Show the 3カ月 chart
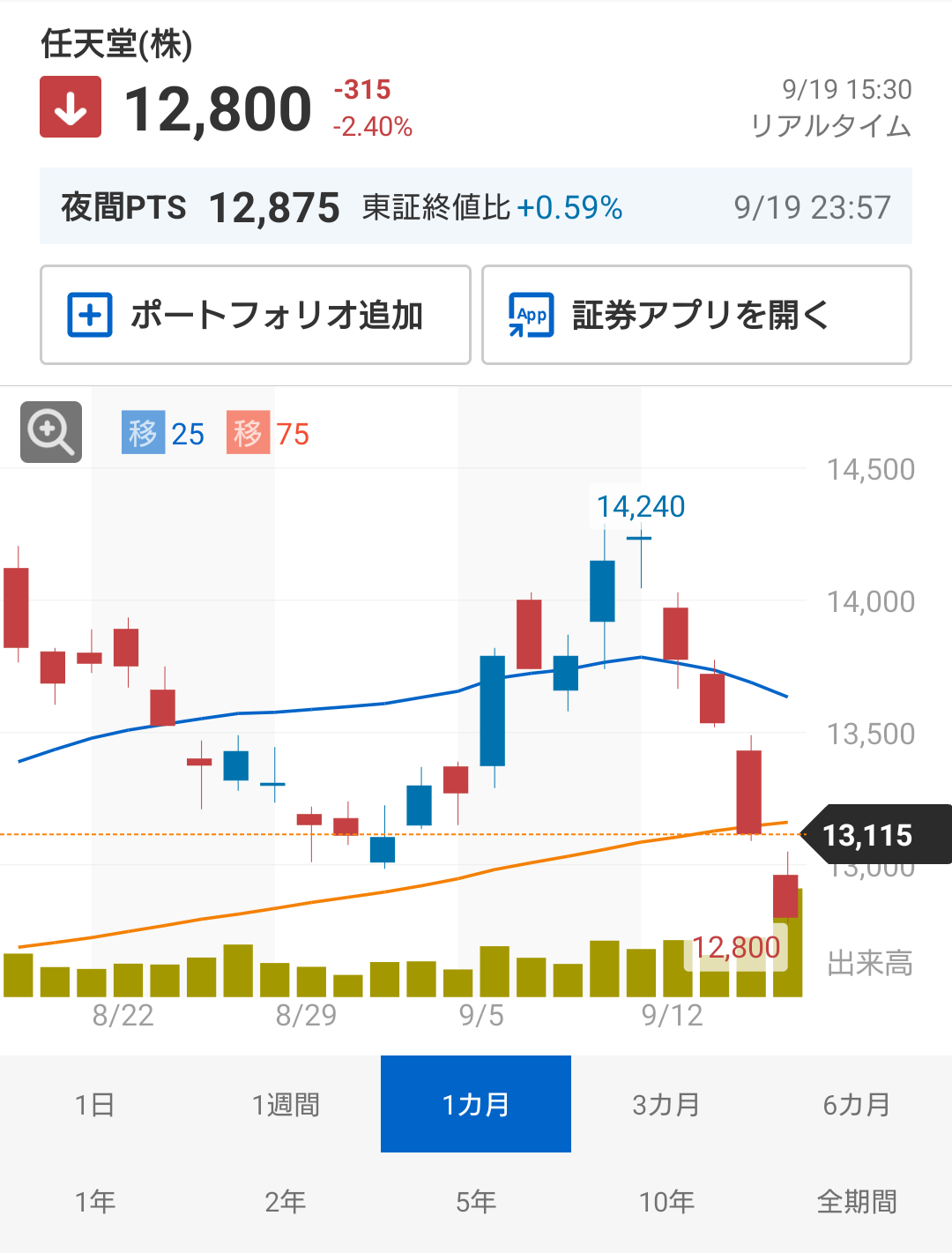952x1253 pixels. (x=666, y=1104)
